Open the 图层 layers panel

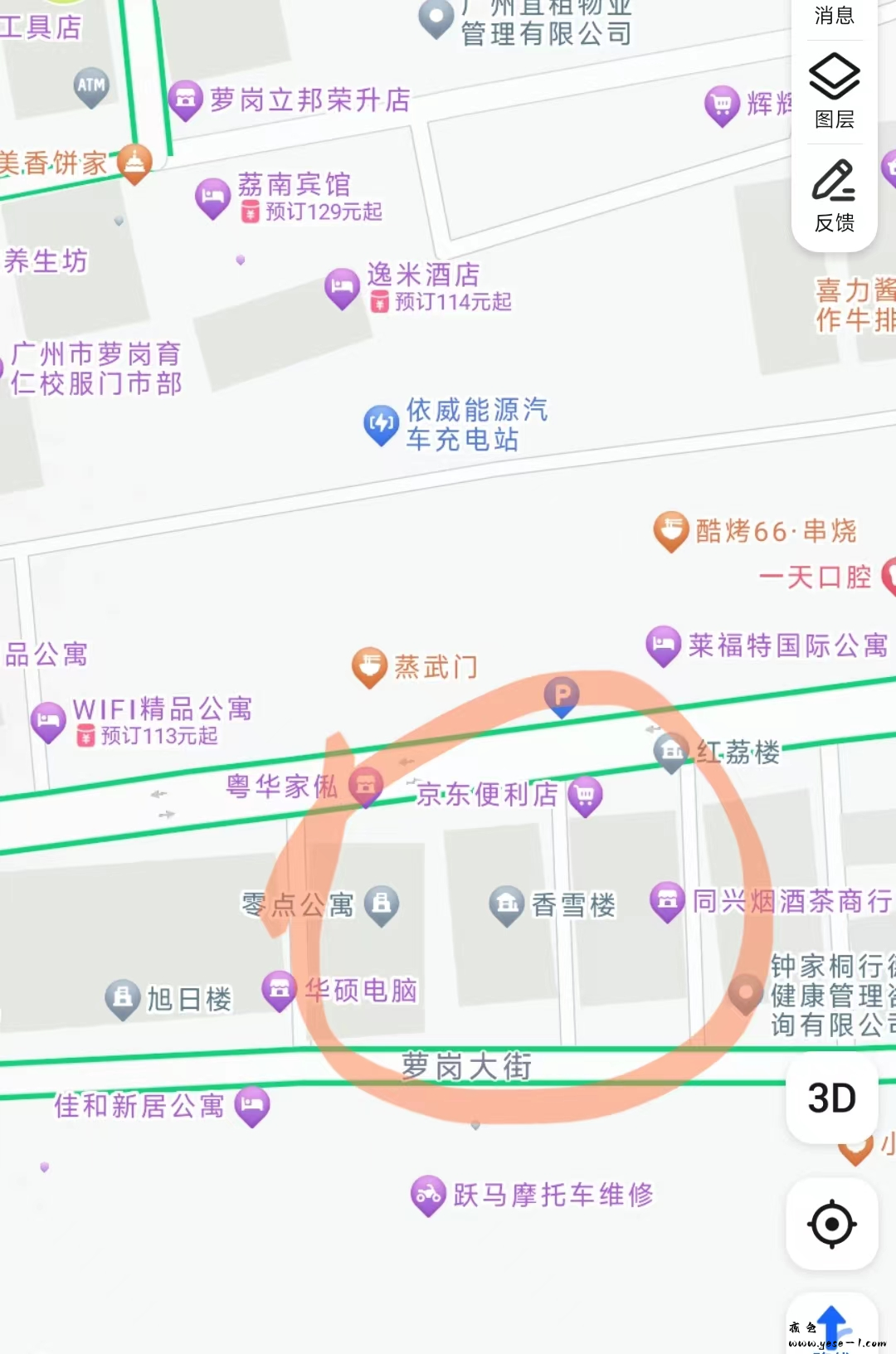(834, 91)
